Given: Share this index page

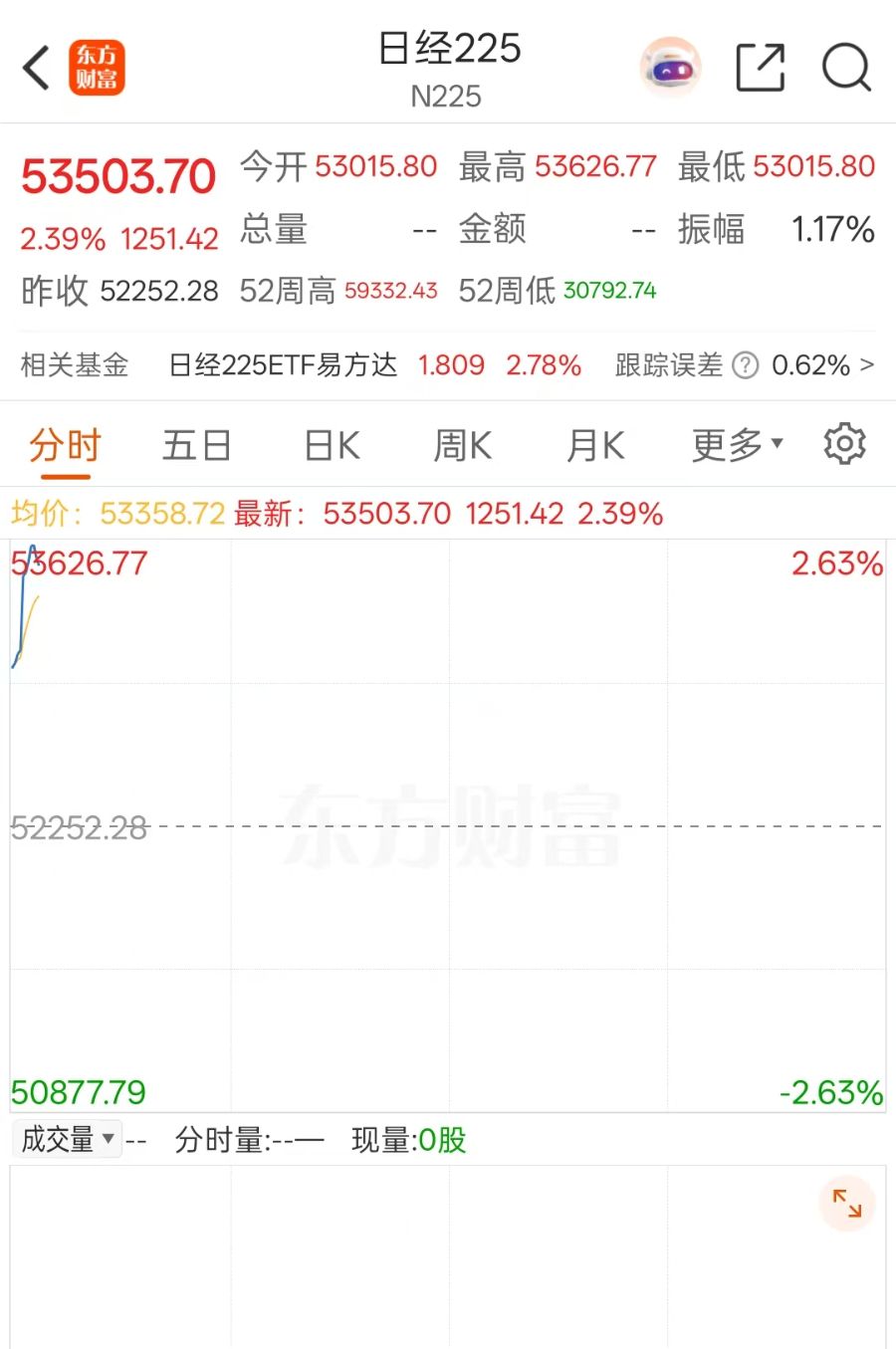Looking at the screenshot, I should click(760, 68).
